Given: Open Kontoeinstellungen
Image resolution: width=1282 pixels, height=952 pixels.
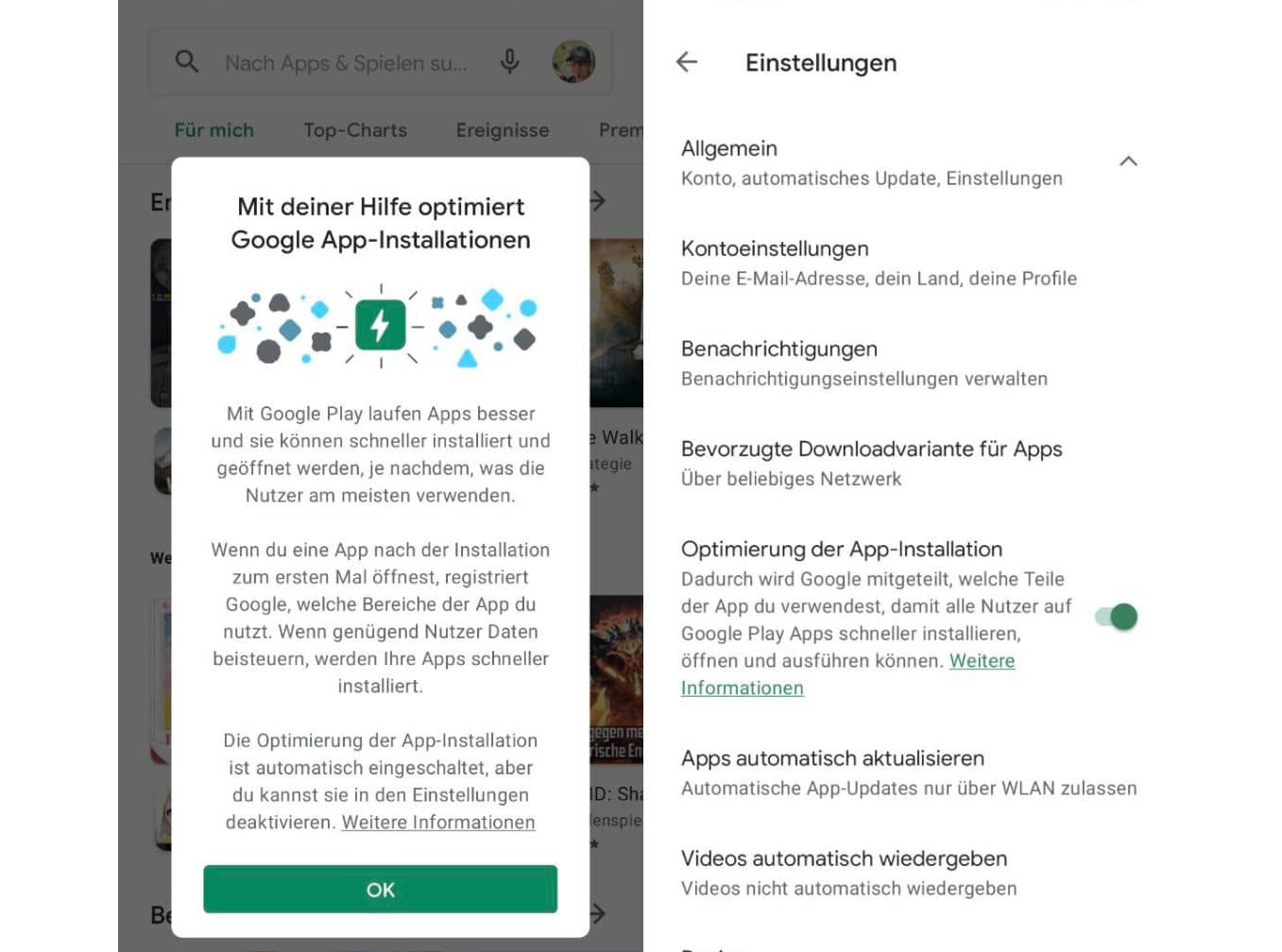Looking at the screenshot, I should [879, 263].
